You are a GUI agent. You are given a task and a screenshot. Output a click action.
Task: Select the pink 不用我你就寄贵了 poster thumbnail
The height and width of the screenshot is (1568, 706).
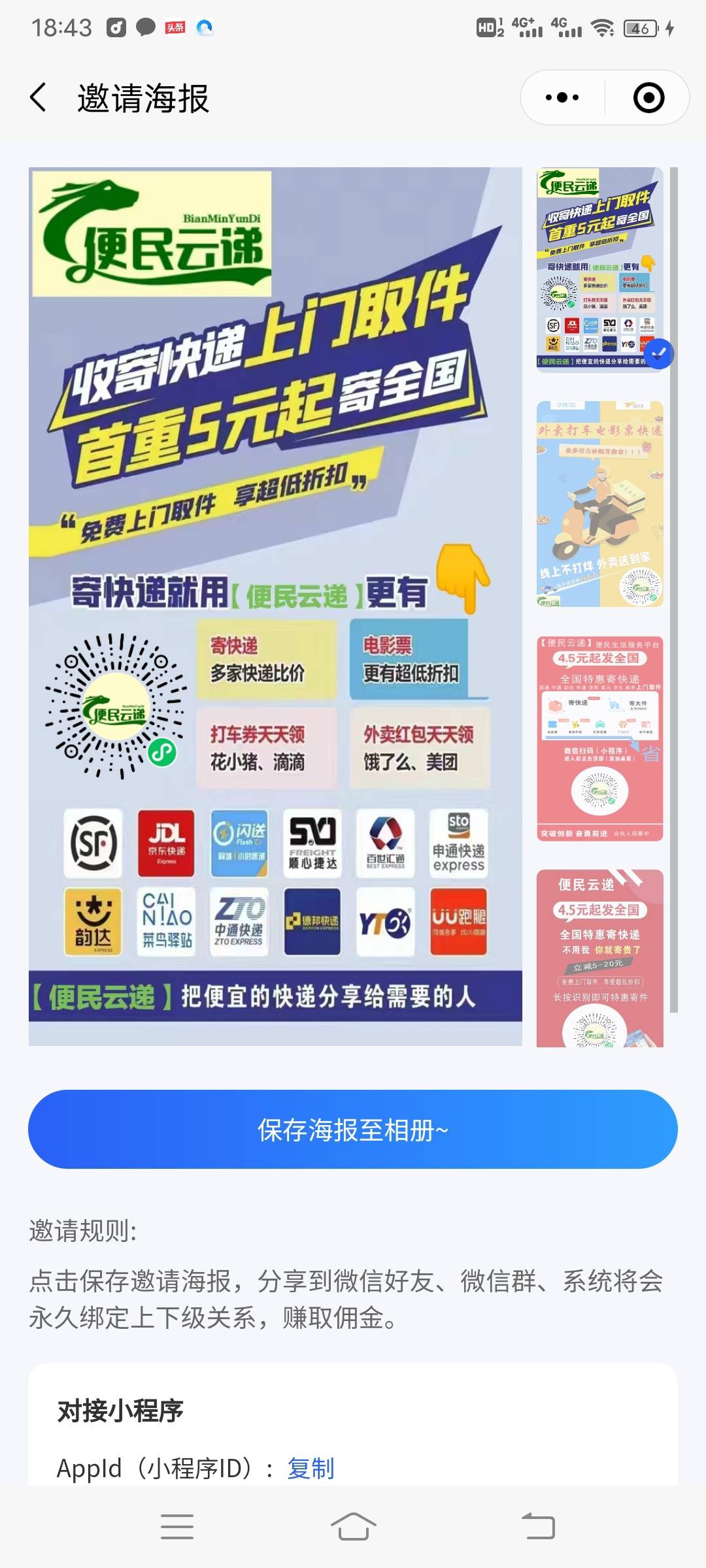[599, 957]
